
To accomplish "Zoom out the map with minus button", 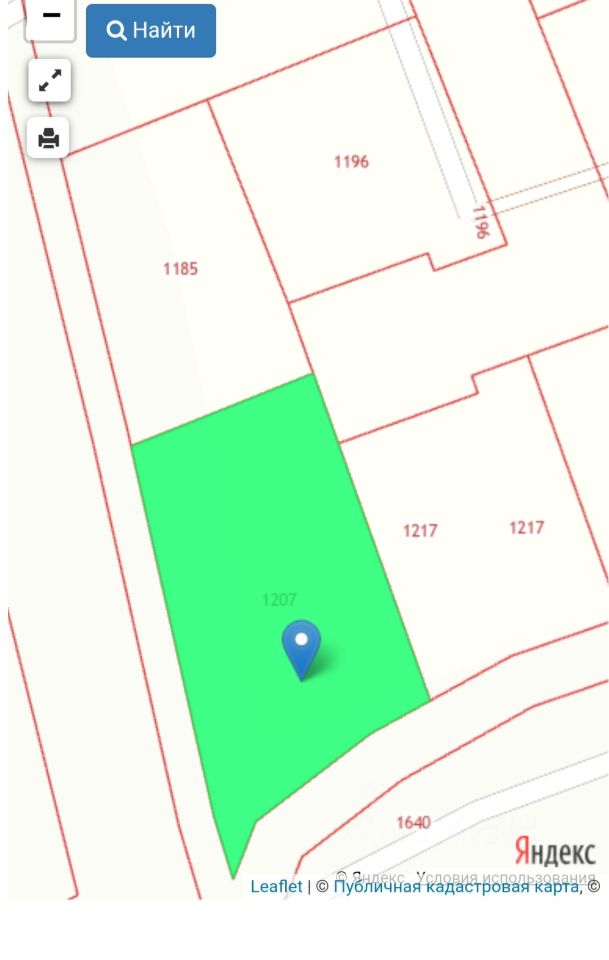I will (x=50, y=18).
